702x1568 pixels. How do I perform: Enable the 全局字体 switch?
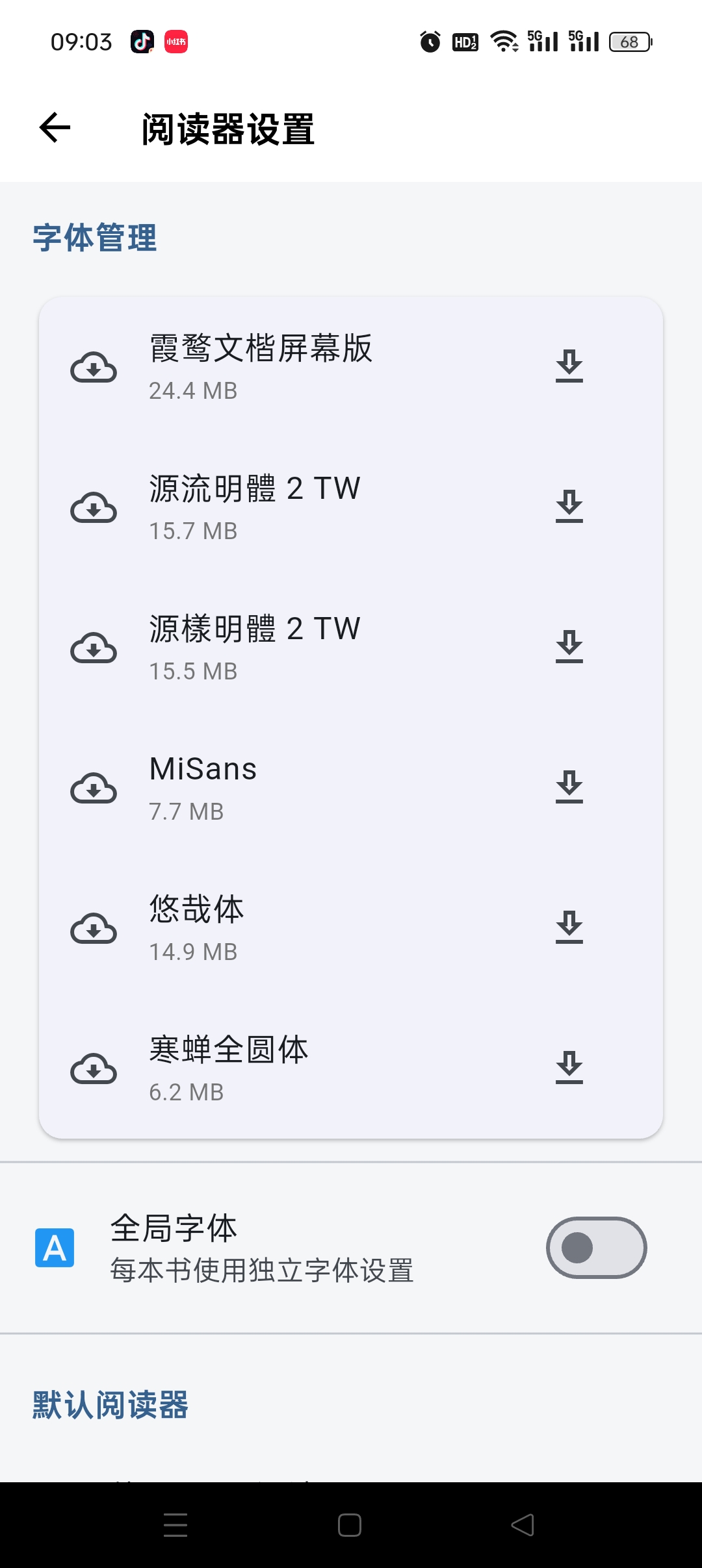(x=596, y=1247)
